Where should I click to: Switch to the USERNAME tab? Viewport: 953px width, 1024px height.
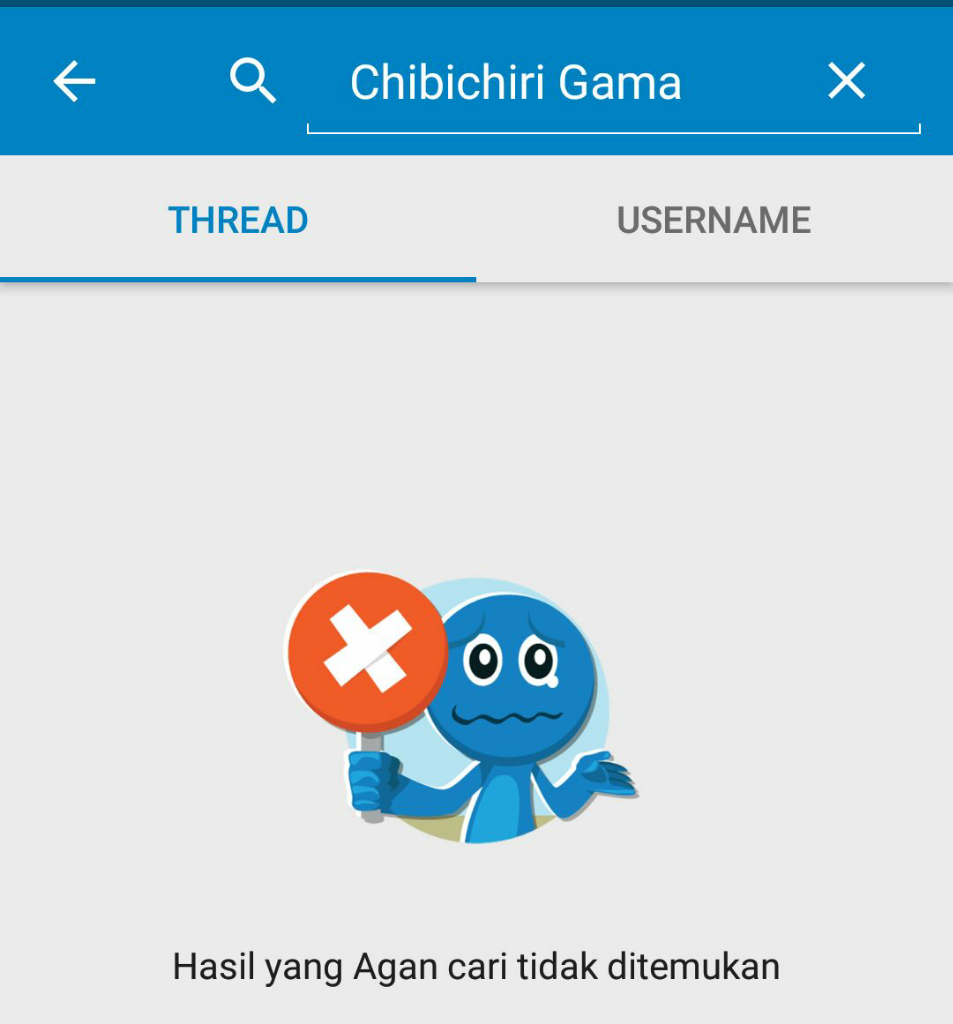point(713,220)
